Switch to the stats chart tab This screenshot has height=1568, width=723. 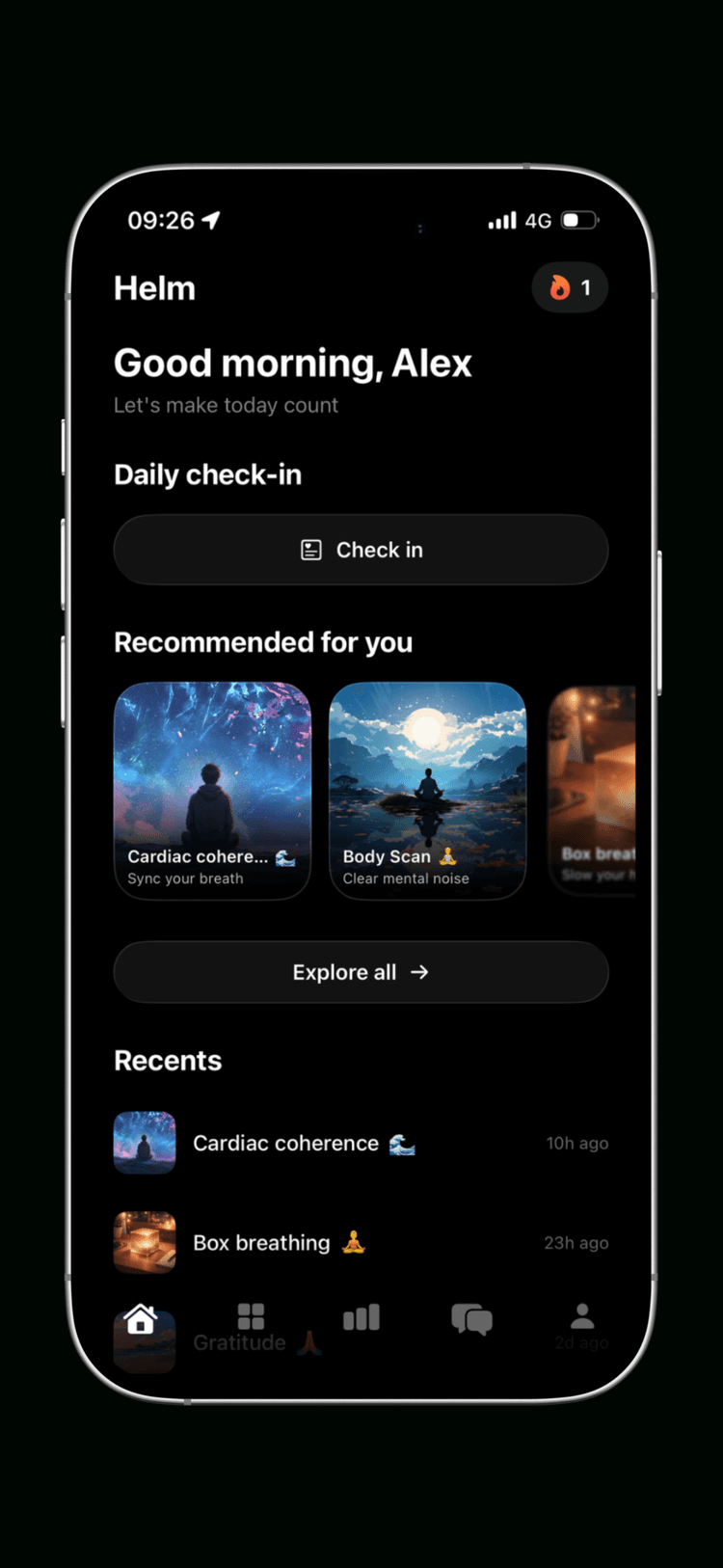361,1317
